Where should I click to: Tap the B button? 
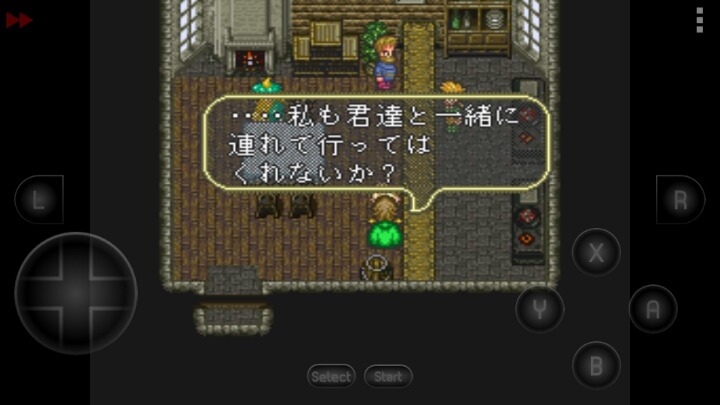pos(596,365)
